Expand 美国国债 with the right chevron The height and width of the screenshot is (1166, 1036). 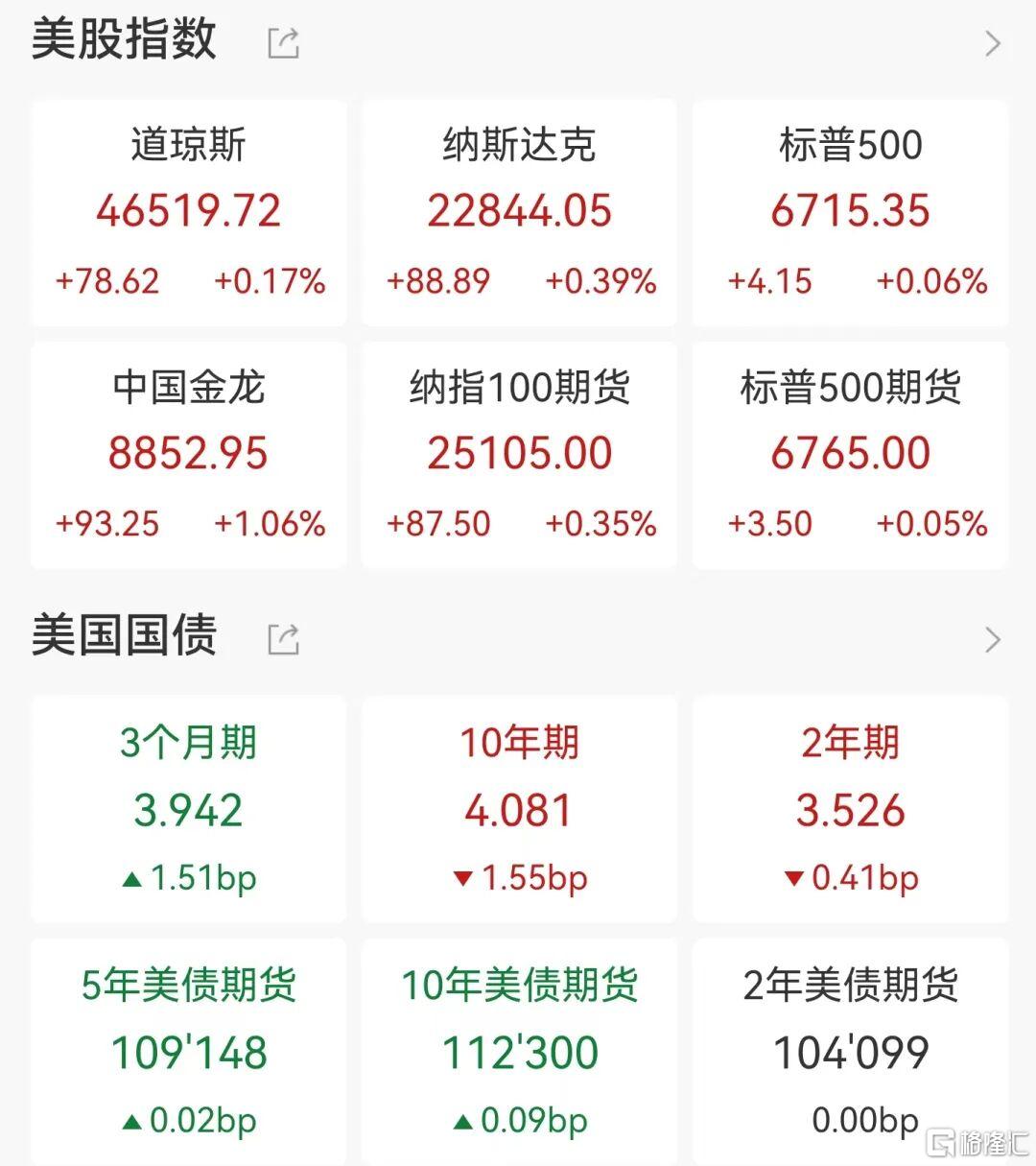(993, 639)
